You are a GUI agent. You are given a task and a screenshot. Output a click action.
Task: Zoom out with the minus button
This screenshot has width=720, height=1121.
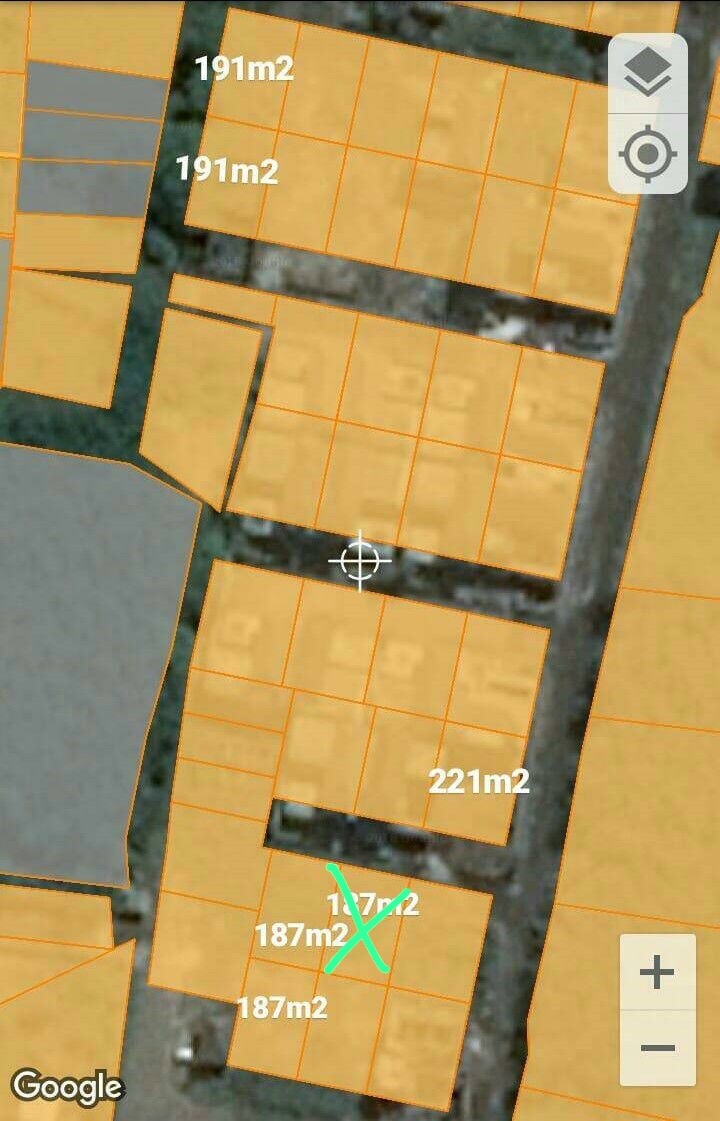pyautogui.click(x=657, y=1048)
